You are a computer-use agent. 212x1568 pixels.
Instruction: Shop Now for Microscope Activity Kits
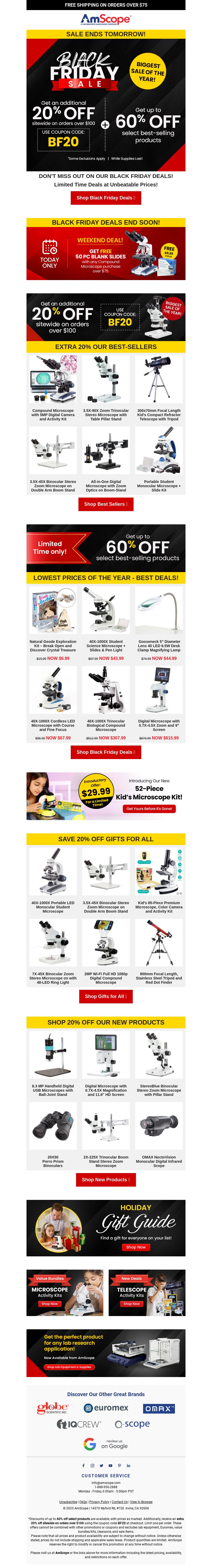[50, 1304]
